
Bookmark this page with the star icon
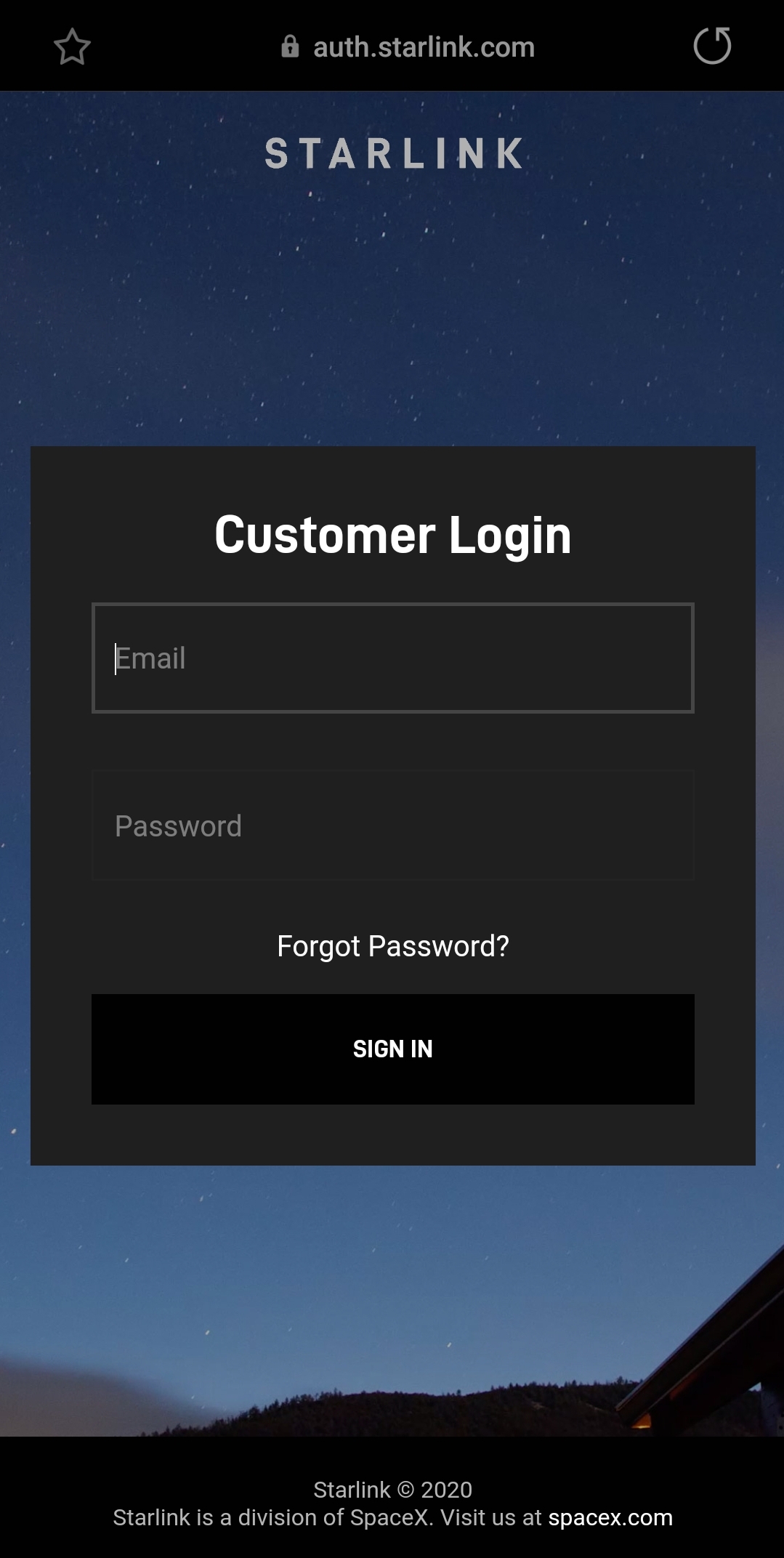[72, 46]
